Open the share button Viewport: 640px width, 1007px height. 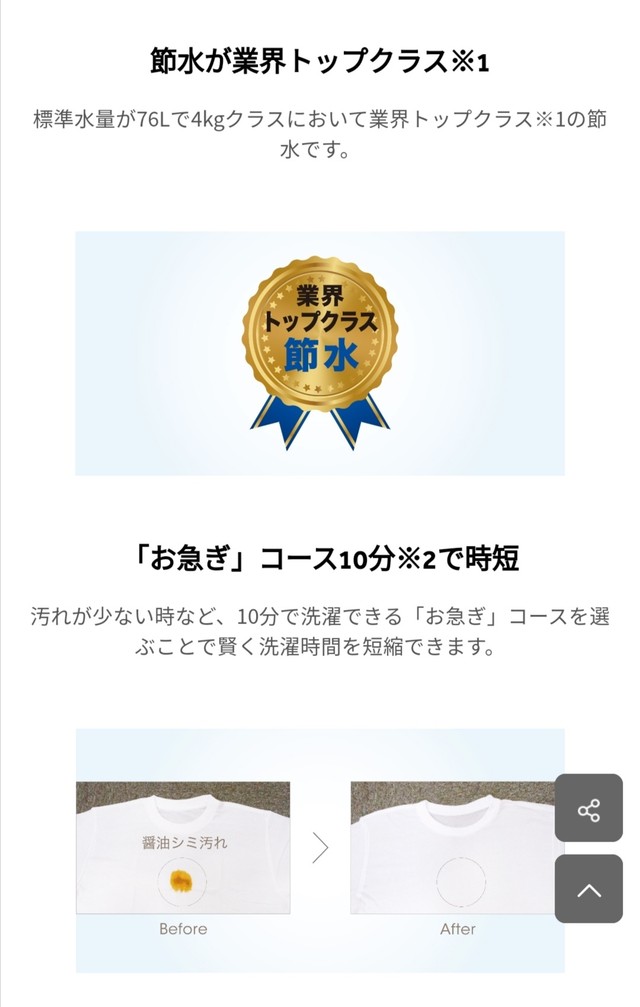pos(589,808)
